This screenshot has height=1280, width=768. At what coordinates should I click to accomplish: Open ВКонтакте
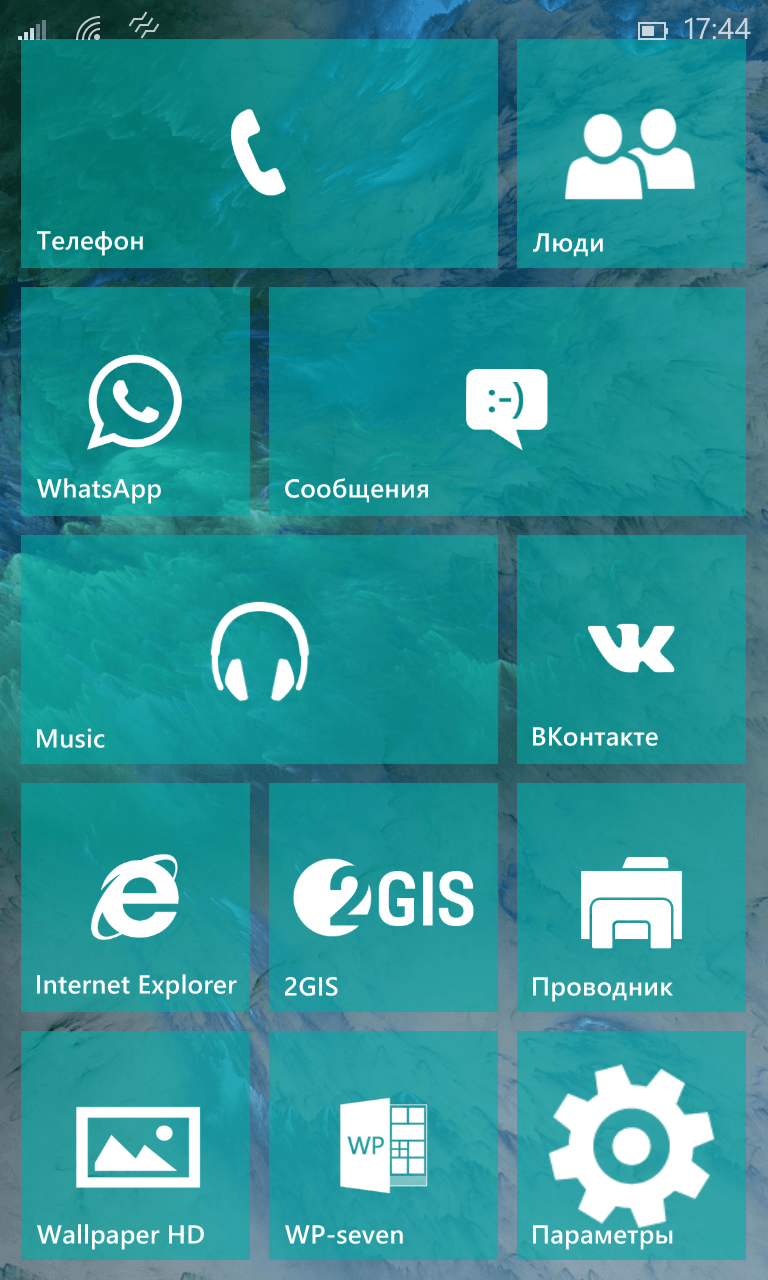631,650
